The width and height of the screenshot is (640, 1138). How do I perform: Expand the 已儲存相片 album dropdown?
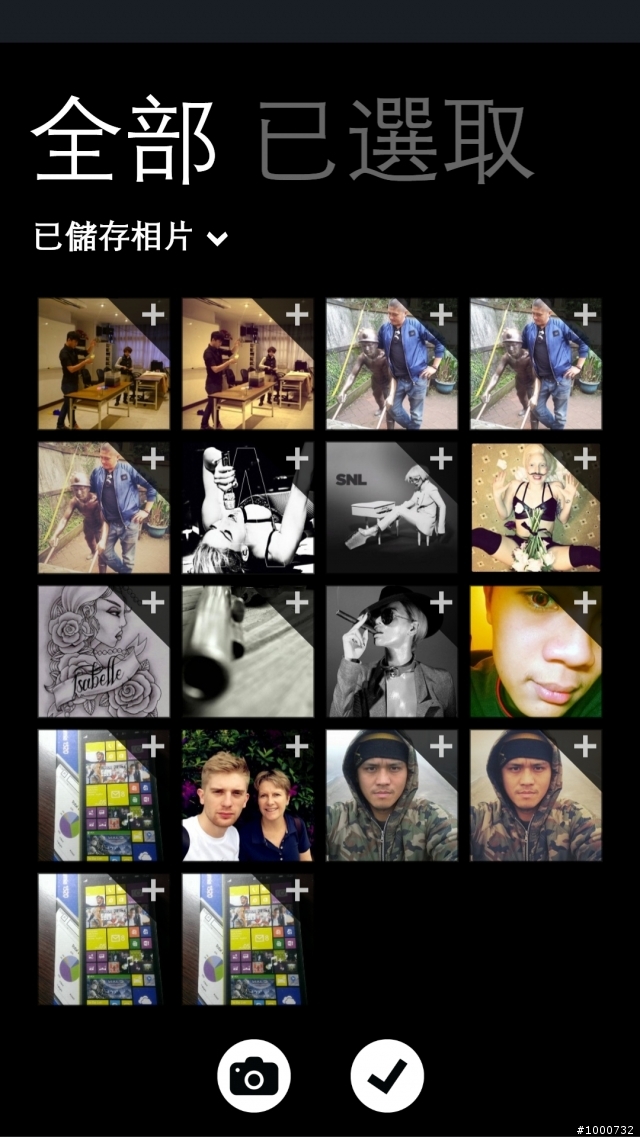tap(131, 238)
